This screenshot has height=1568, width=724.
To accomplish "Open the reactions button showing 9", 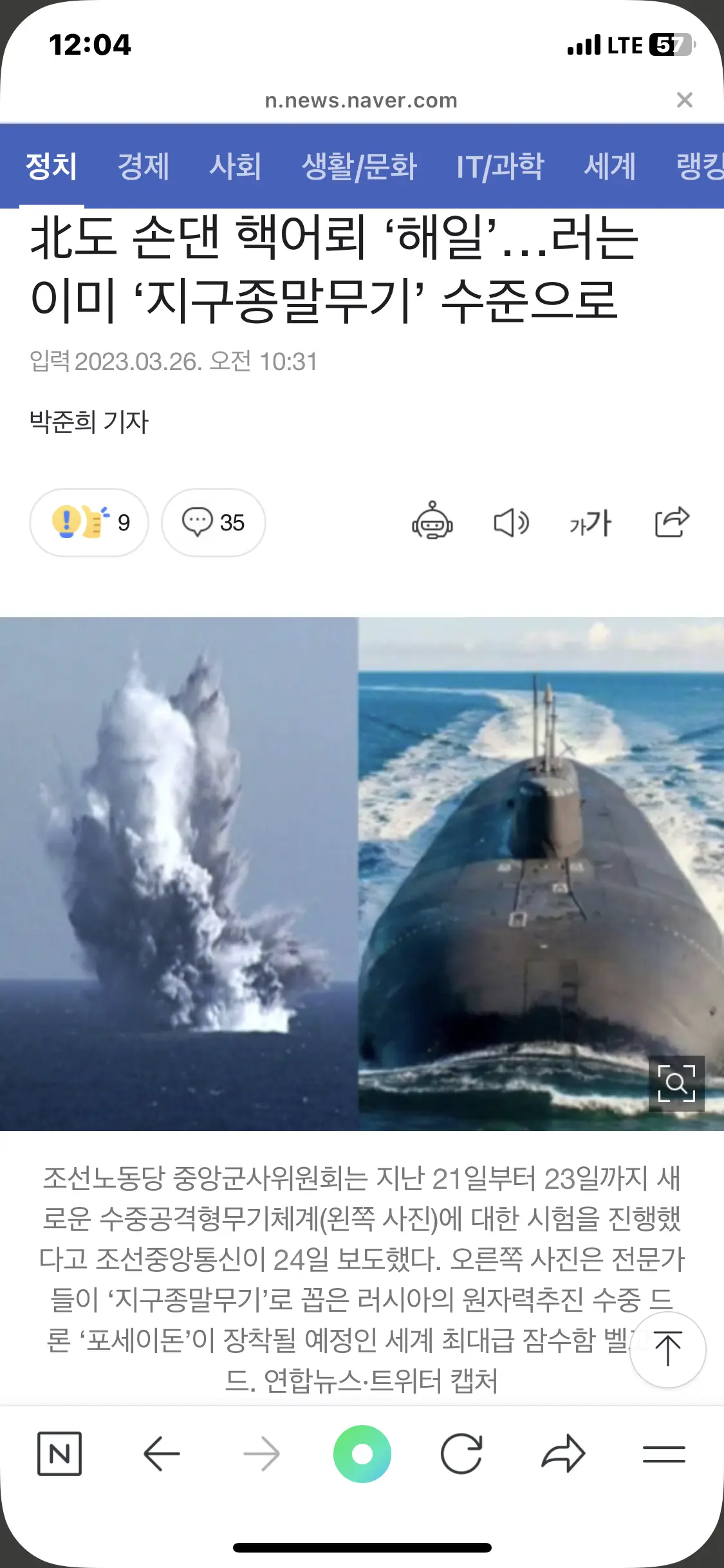I will coord(89,522).
